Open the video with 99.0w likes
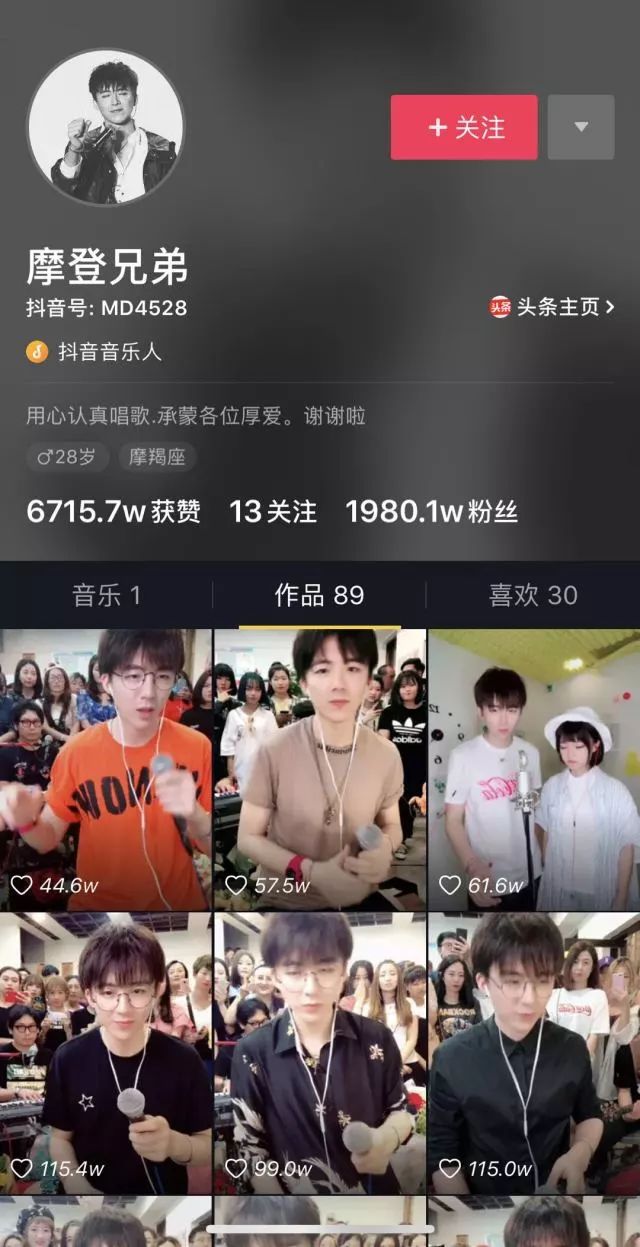 tap(319, 1052)
